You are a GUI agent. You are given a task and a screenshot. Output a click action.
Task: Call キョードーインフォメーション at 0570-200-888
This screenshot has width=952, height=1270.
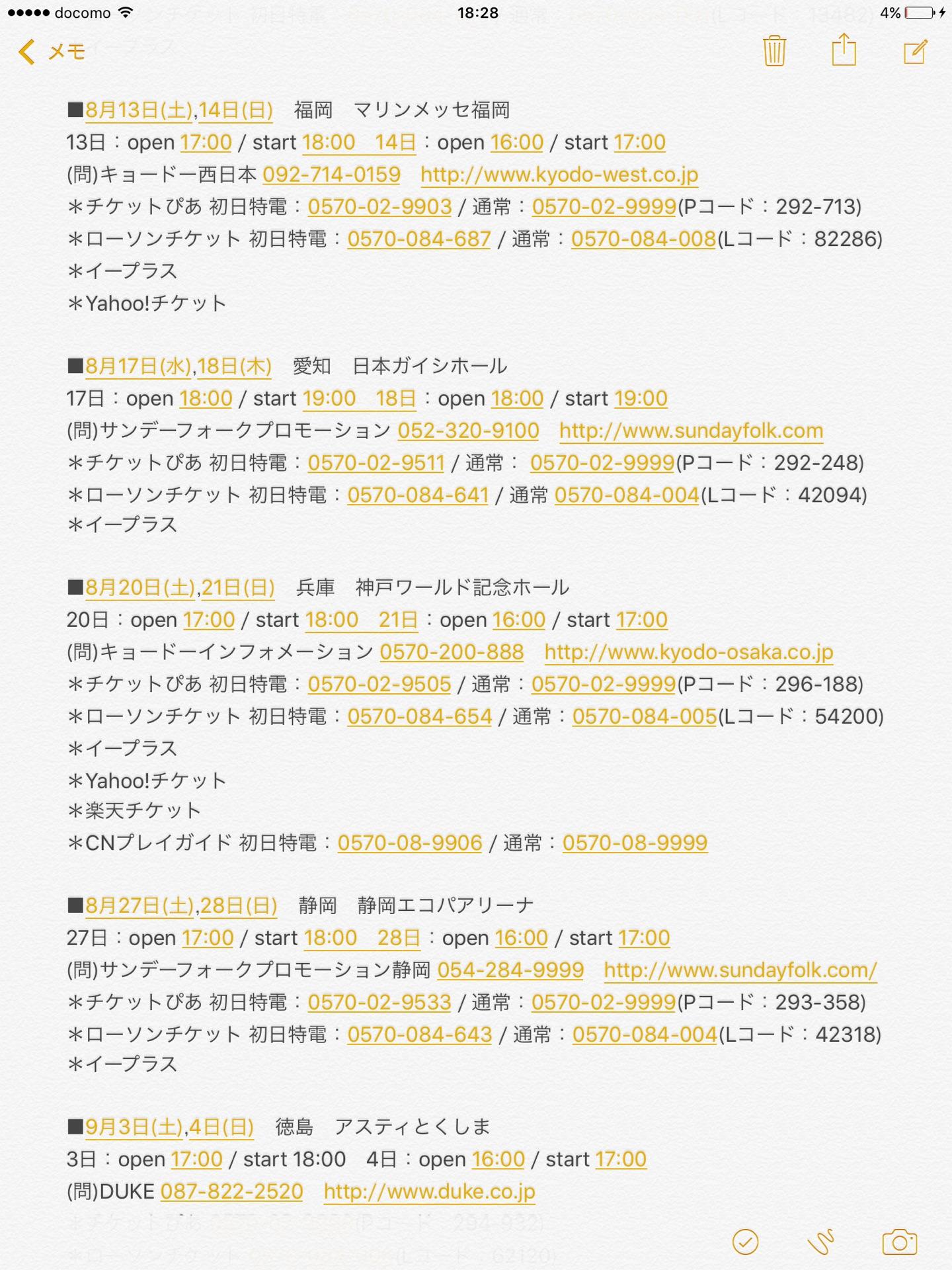[x=452, y=652]
